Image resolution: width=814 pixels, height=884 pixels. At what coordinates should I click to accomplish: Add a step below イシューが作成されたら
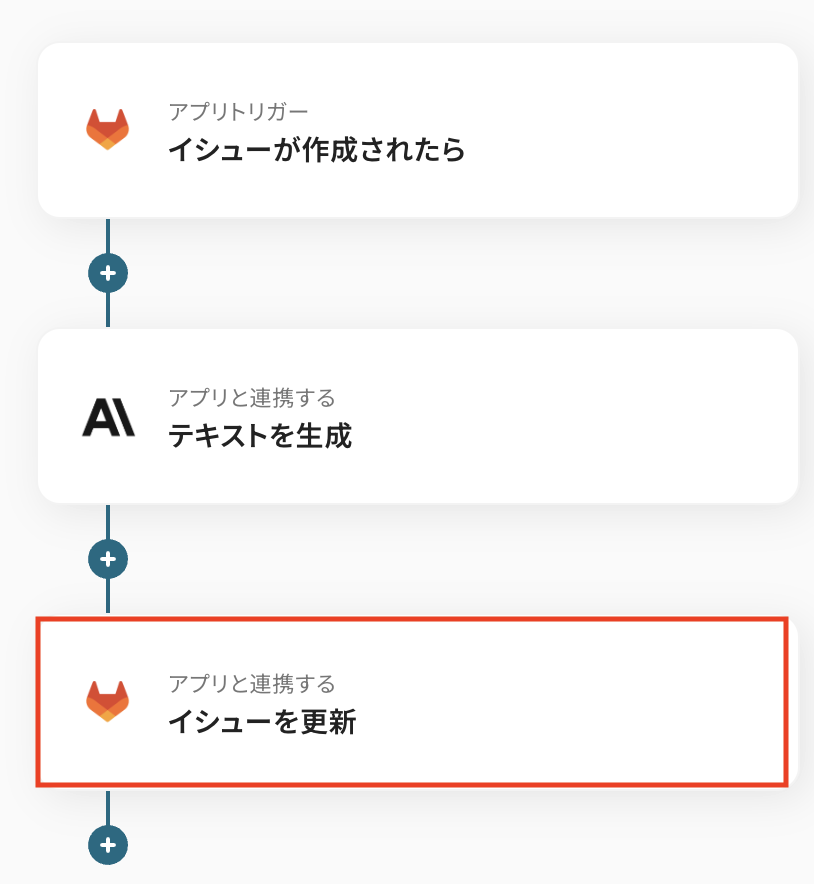[108, 272]
